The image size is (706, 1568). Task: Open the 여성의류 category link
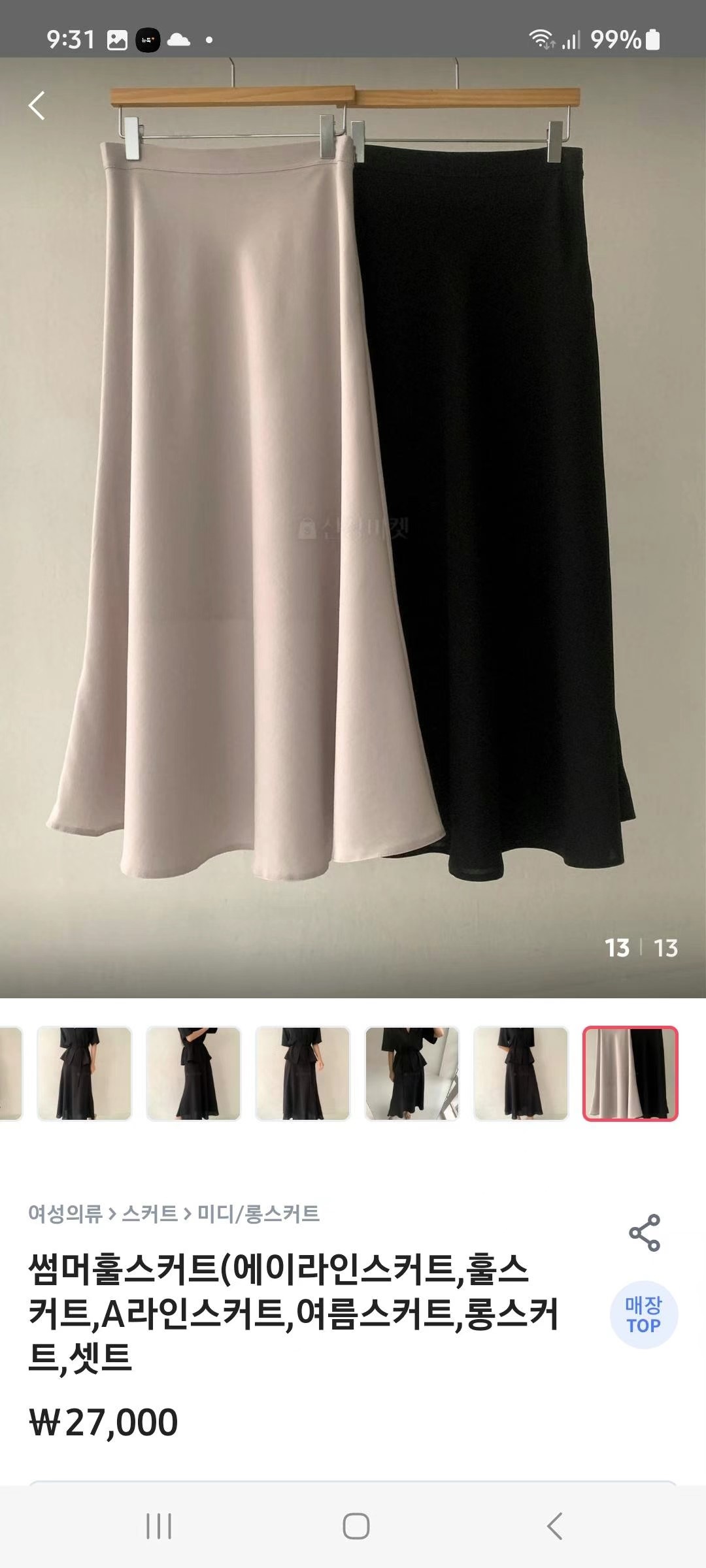coord(65,1214)
